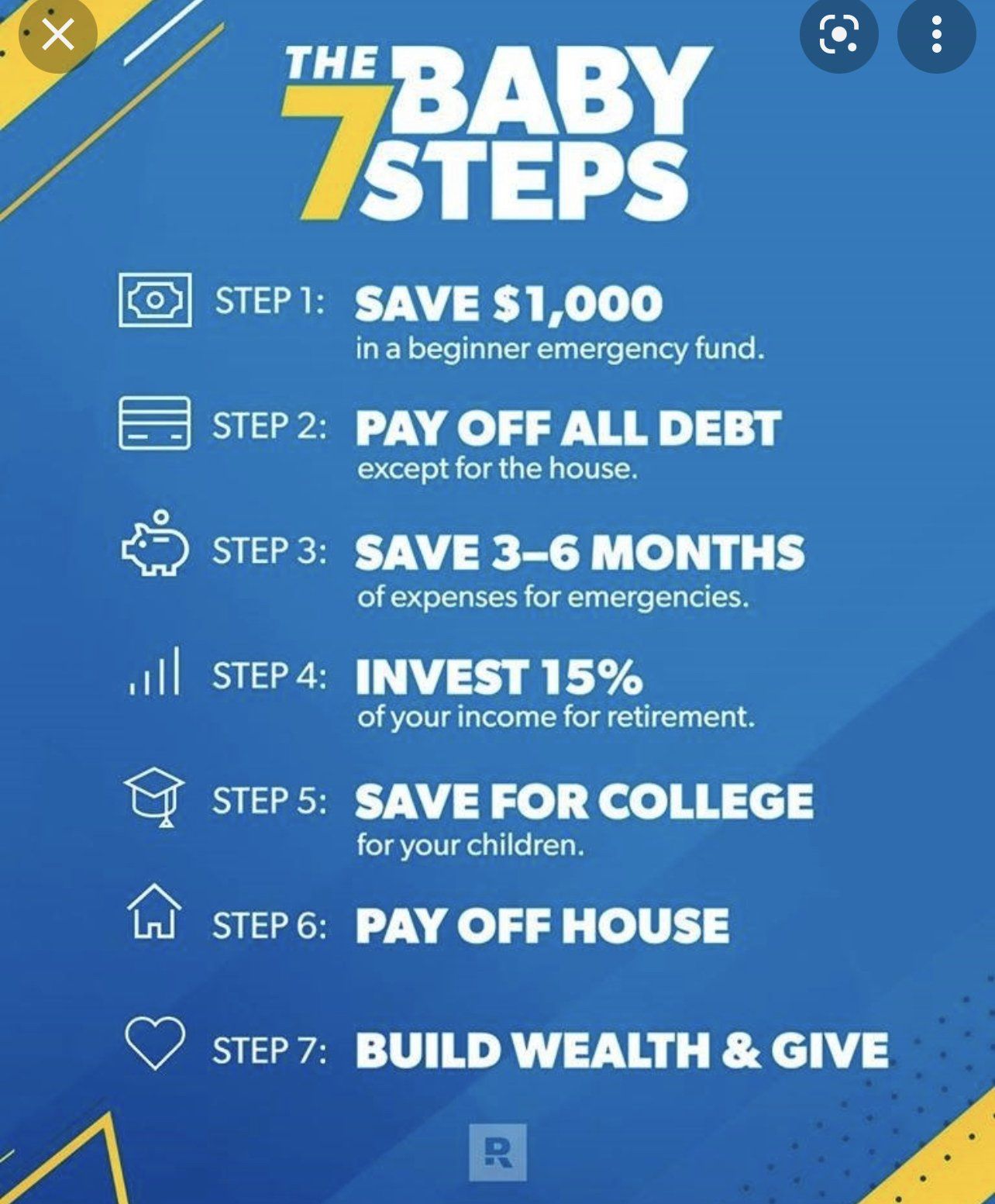Open the overflow menu

click(x=936, y=35)
